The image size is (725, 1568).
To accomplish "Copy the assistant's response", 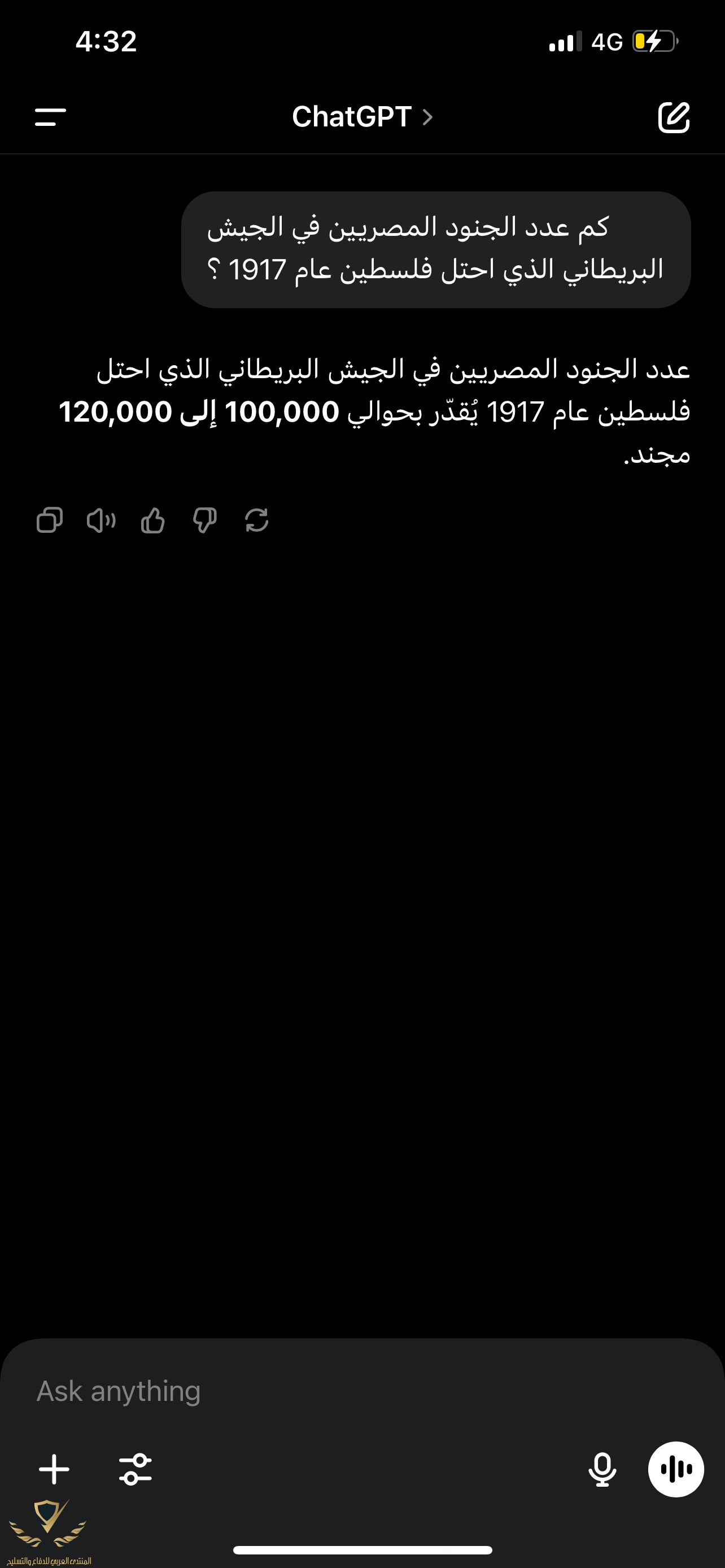I will (x=49, y=520).
